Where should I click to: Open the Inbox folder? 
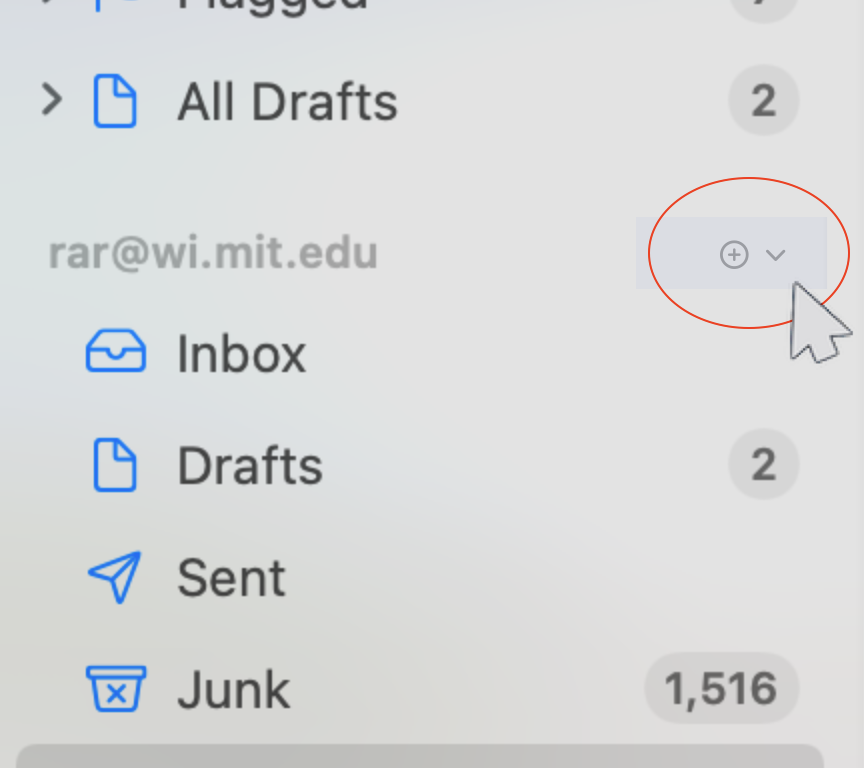point(241,354)
